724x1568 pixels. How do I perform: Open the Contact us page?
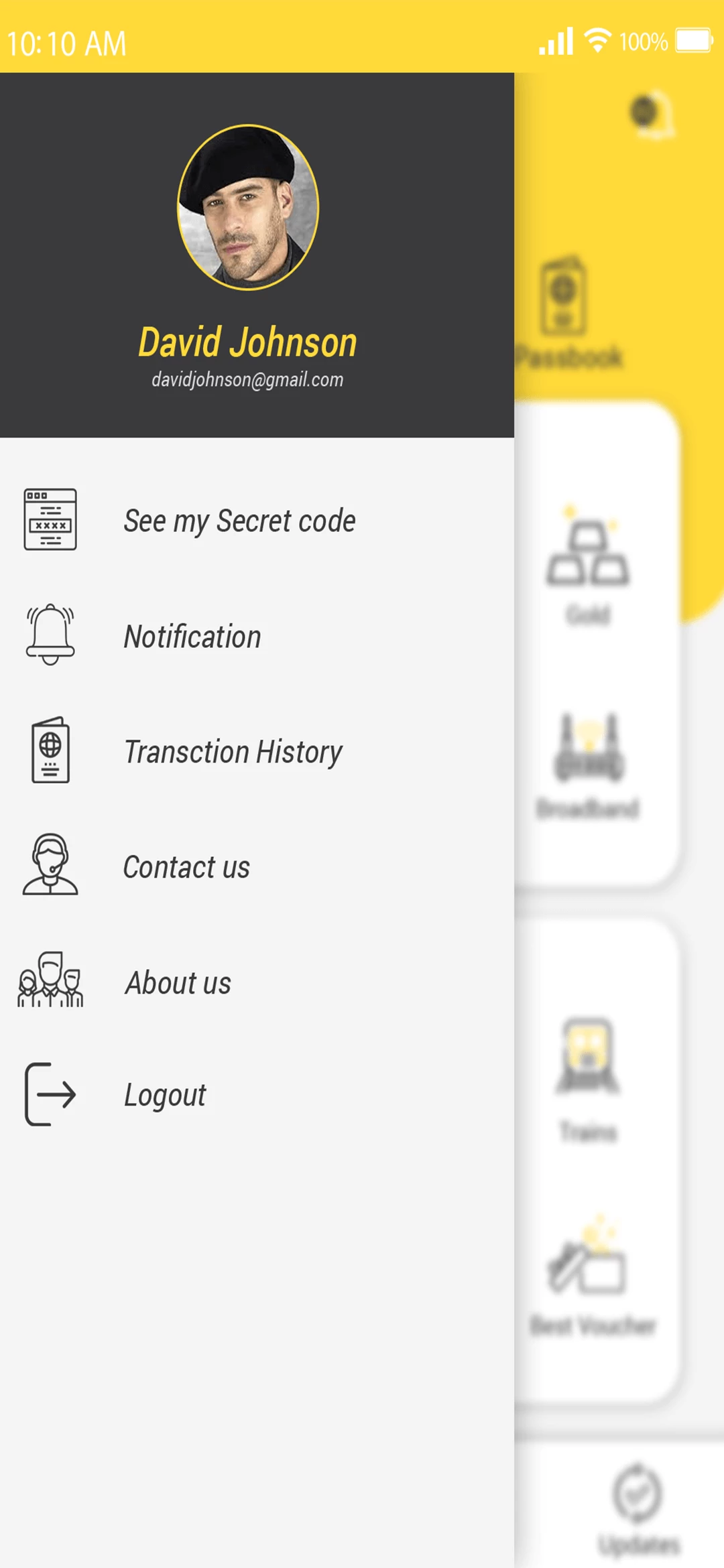(186, 866)
